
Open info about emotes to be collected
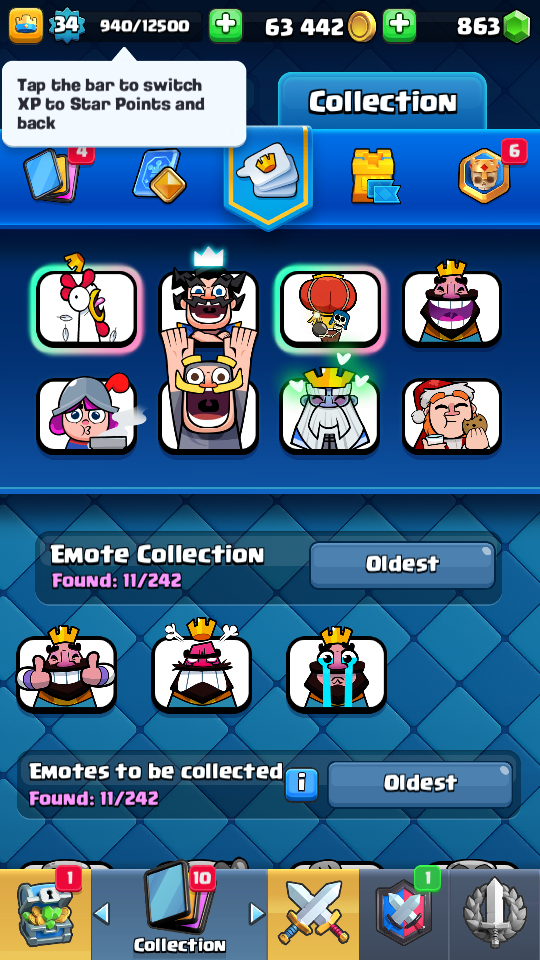(x=302, y=784)
